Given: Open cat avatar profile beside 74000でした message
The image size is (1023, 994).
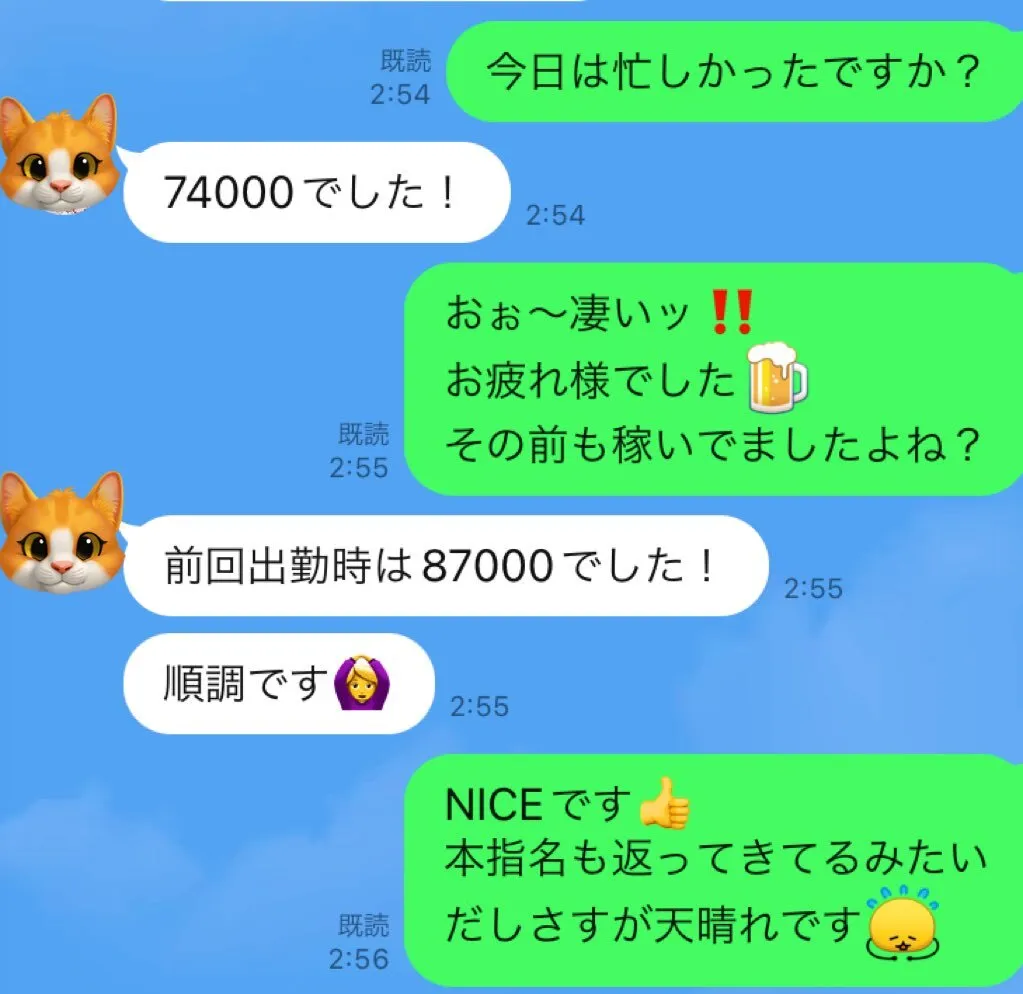Looking at the screenshot, I should 58,153.
